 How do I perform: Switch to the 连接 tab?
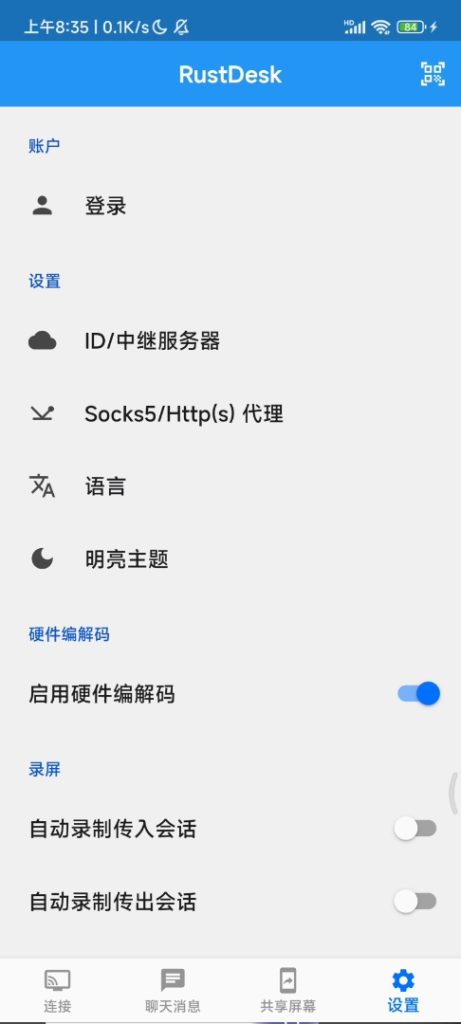tap(57, 990)
